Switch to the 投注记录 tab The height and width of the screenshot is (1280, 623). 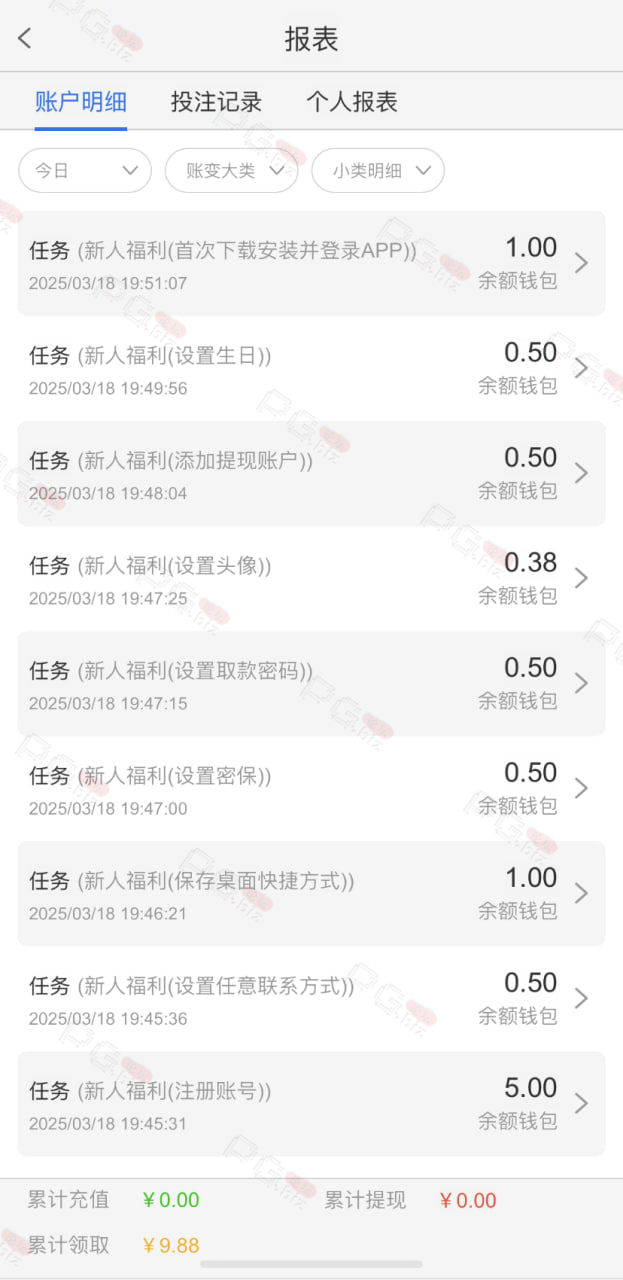(x=216, y=102)
